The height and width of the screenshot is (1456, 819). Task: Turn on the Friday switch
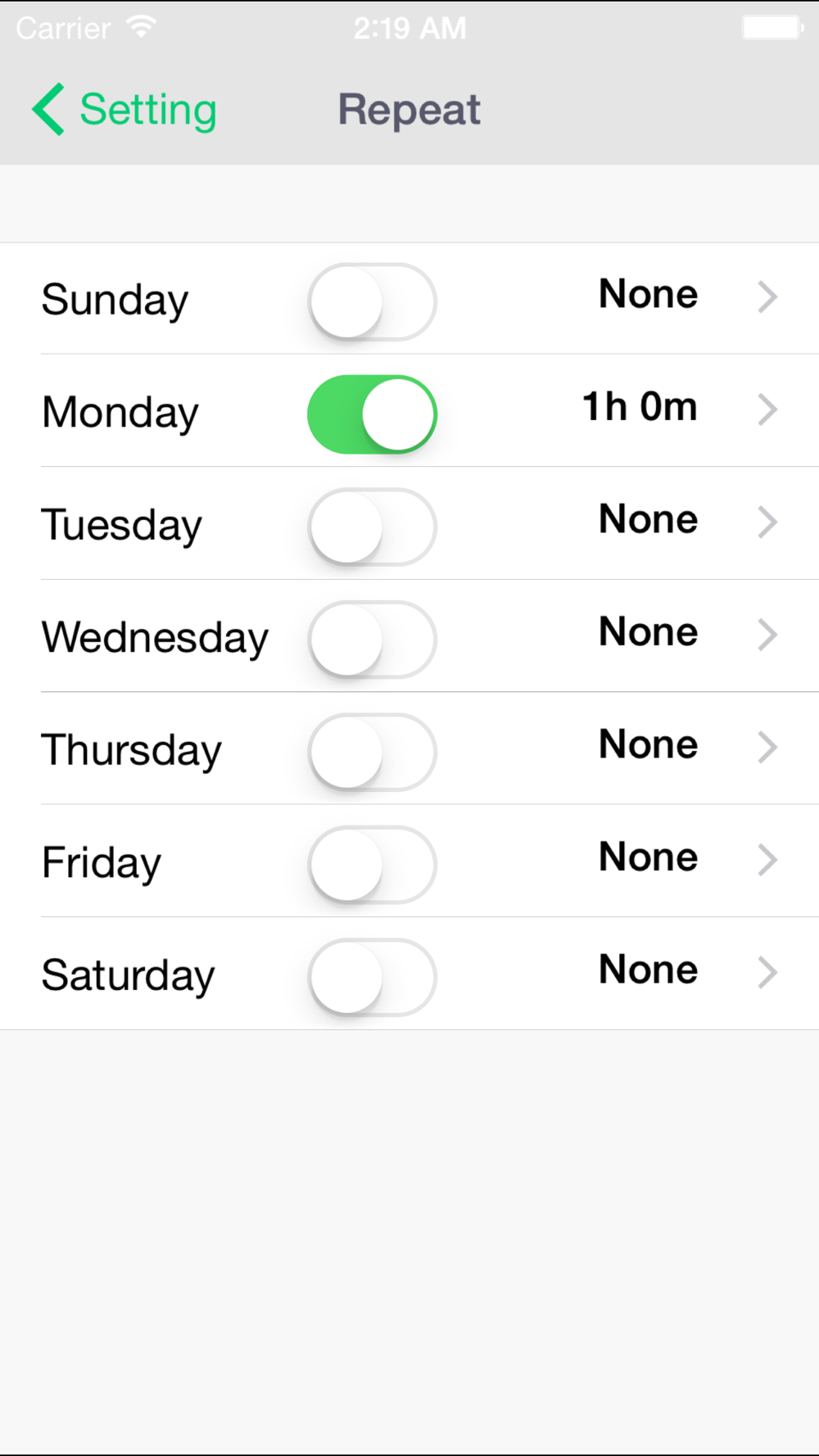point(372,865)
